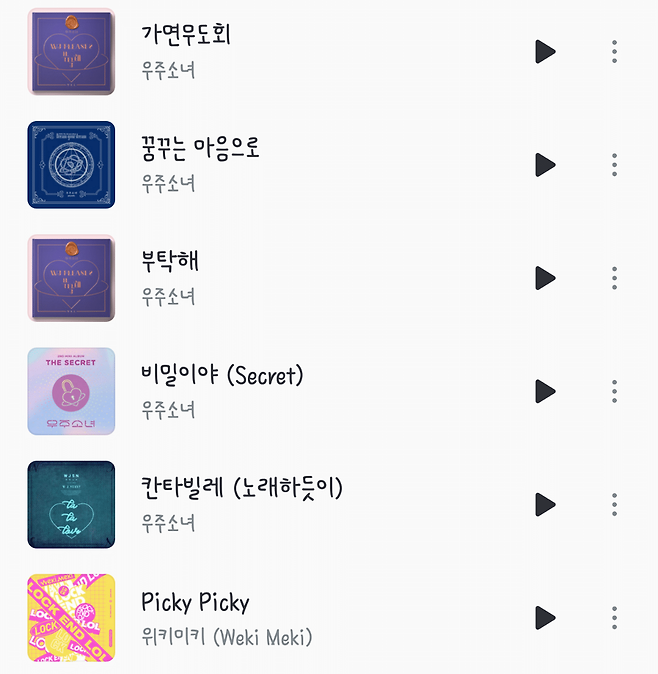Play the song 꿈꾸는 마음으로
The height and width of the screenshot is (674, 658).
545,165
